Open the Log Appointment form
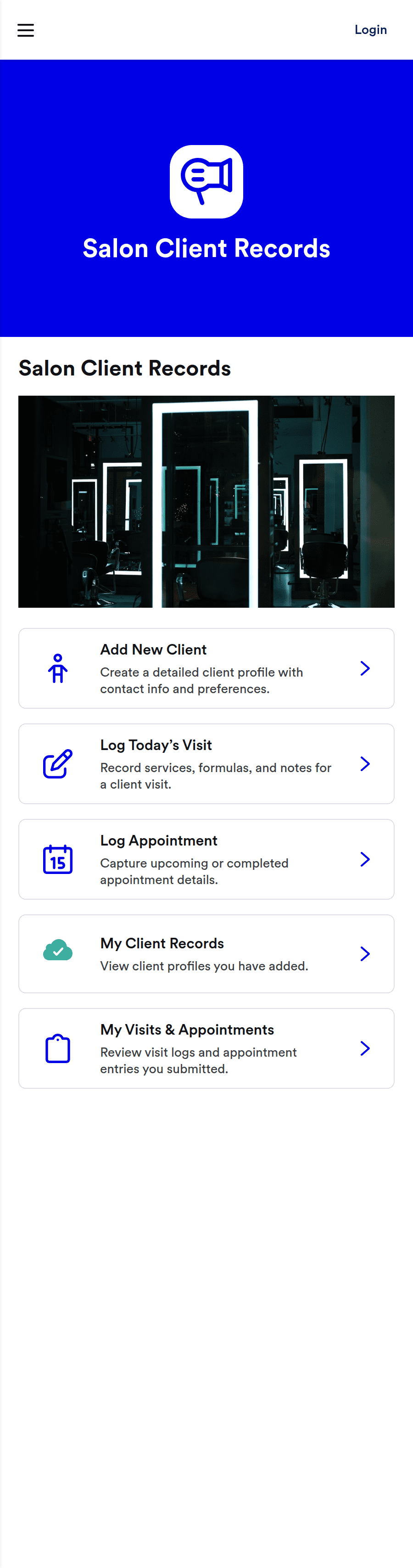This screenshot has width=413, height=1568. point(206,859)
